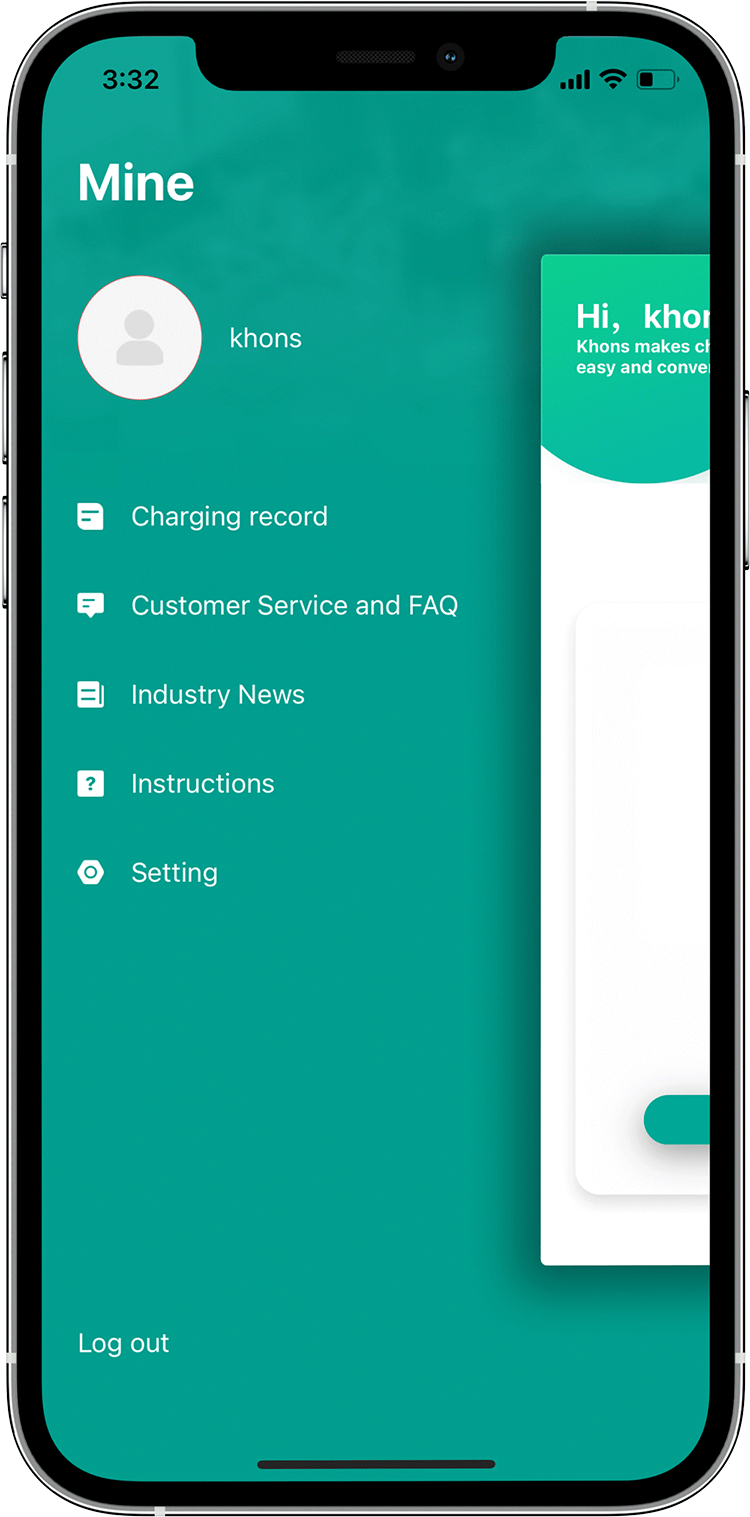Open Customer Service and FAQ
This screenshot has height=1517, width=750.
point(294,605)
